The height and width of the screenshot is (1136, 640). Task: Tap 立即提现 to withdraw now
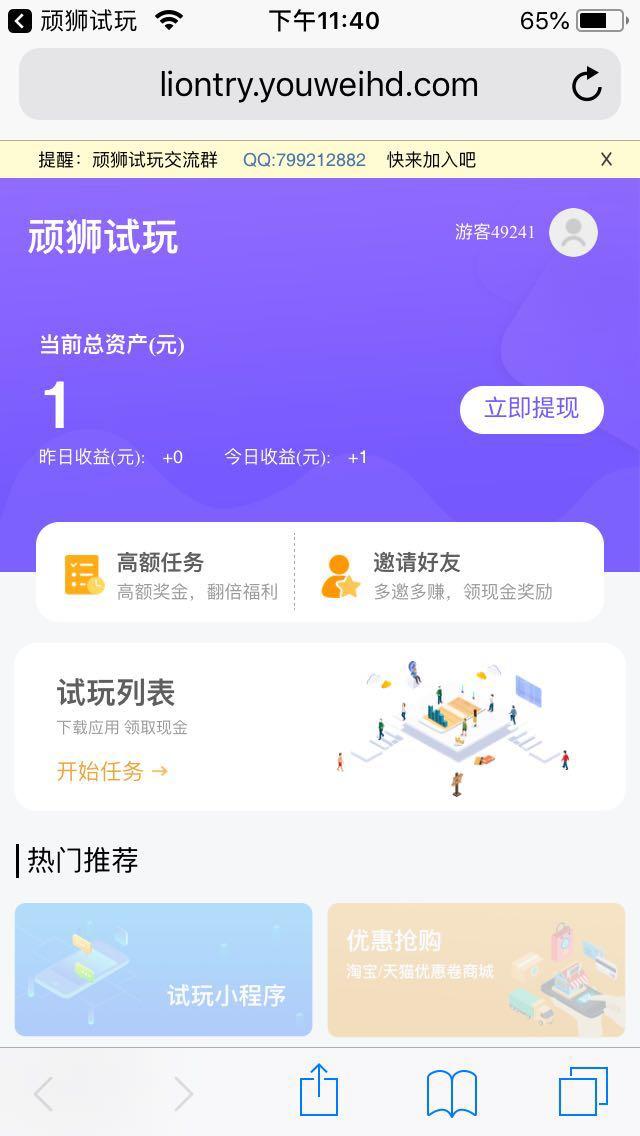531,409
